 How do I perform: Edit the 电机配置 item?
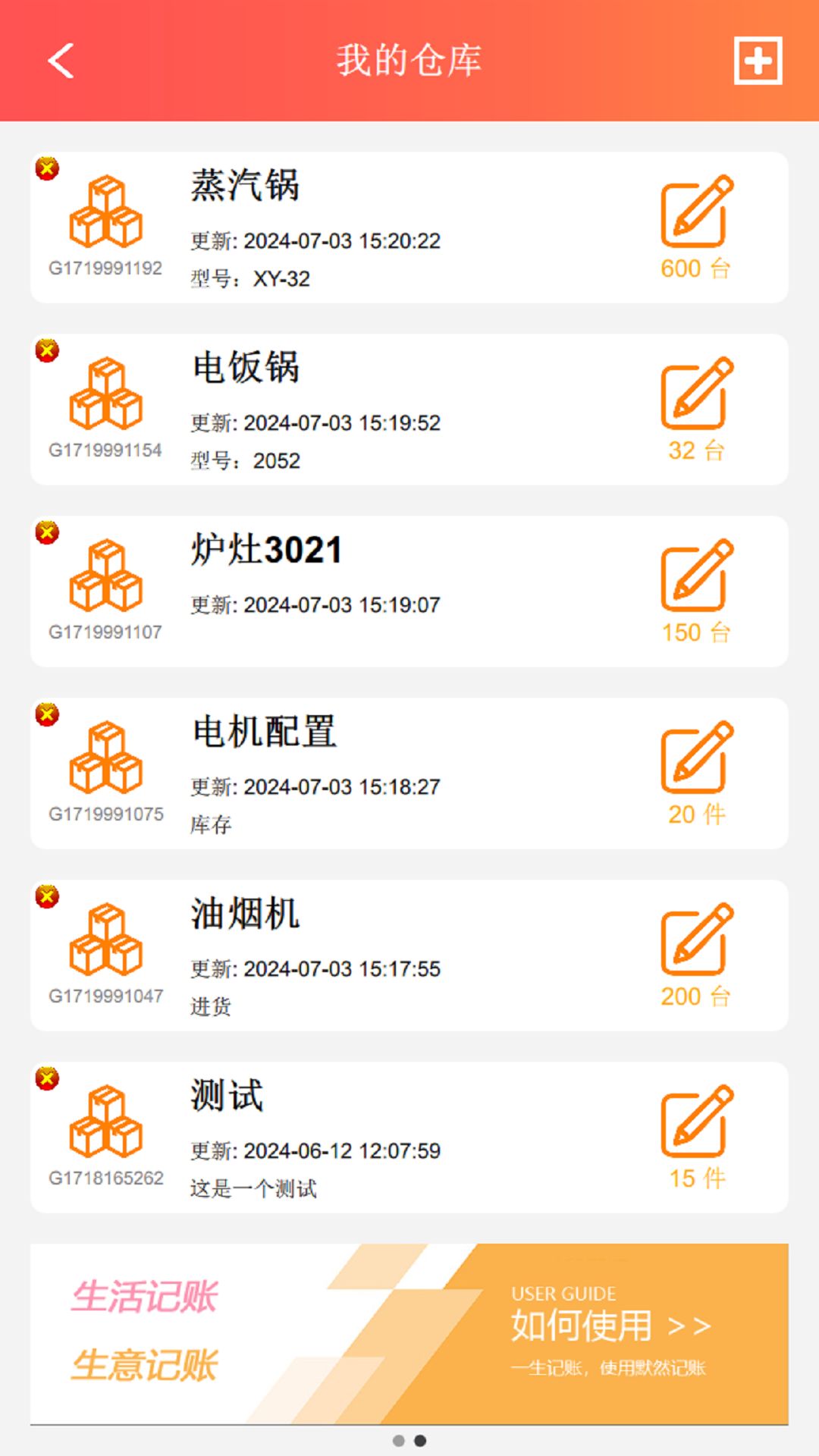point(696,758)
